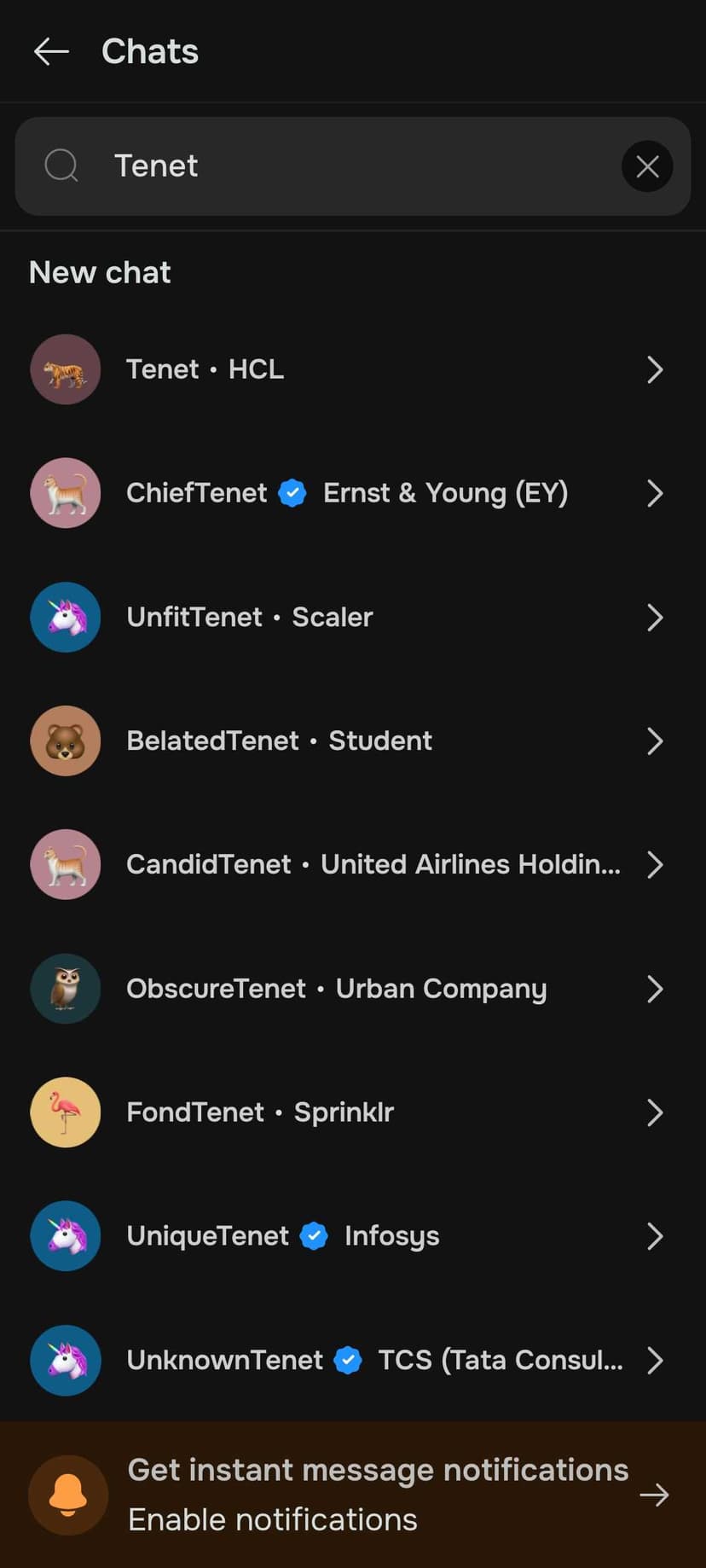
Task: Go back from Chats
Action: coord(51,52)
